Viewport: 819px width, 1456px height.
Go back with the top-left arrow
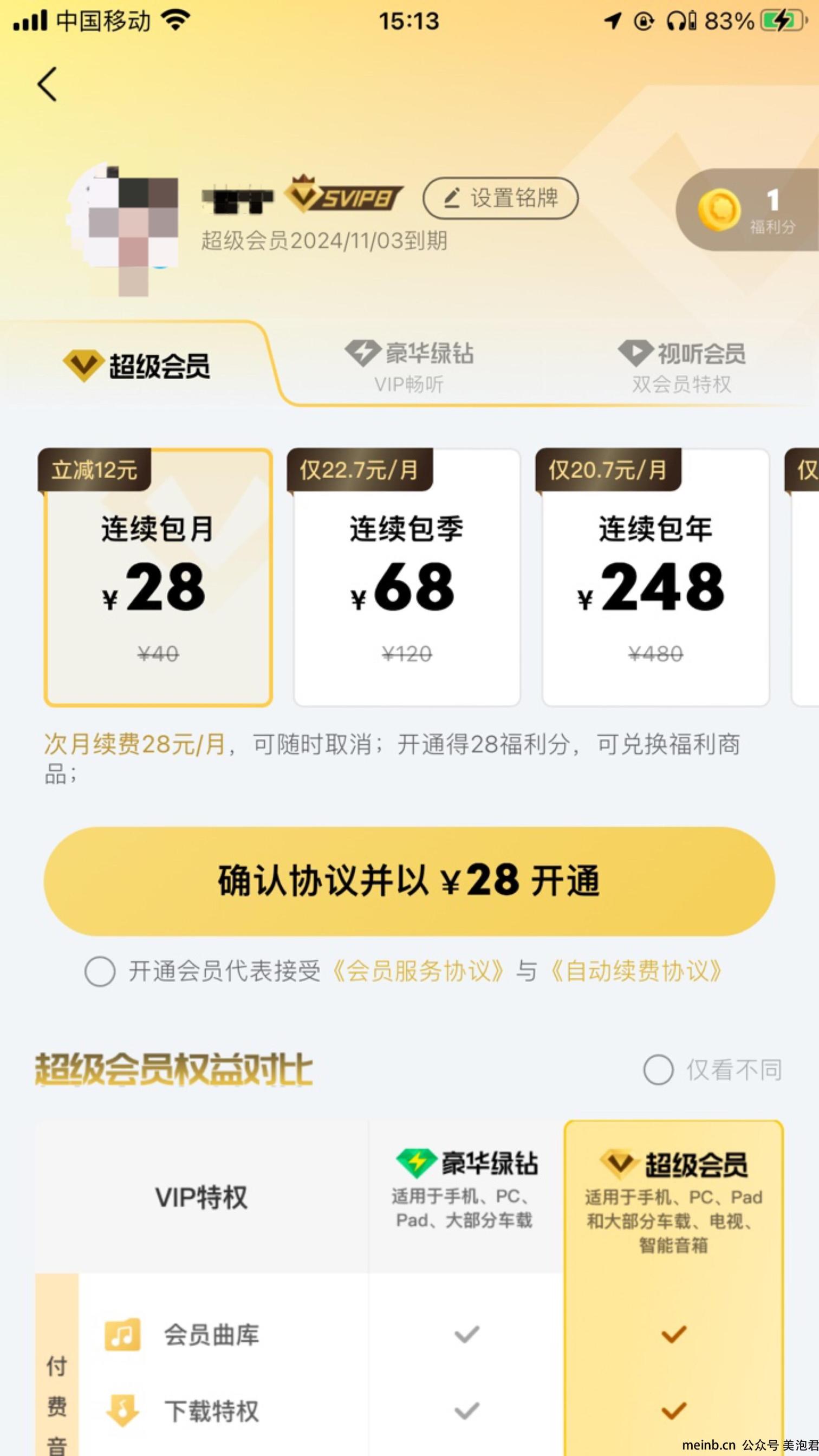(48, 83)
